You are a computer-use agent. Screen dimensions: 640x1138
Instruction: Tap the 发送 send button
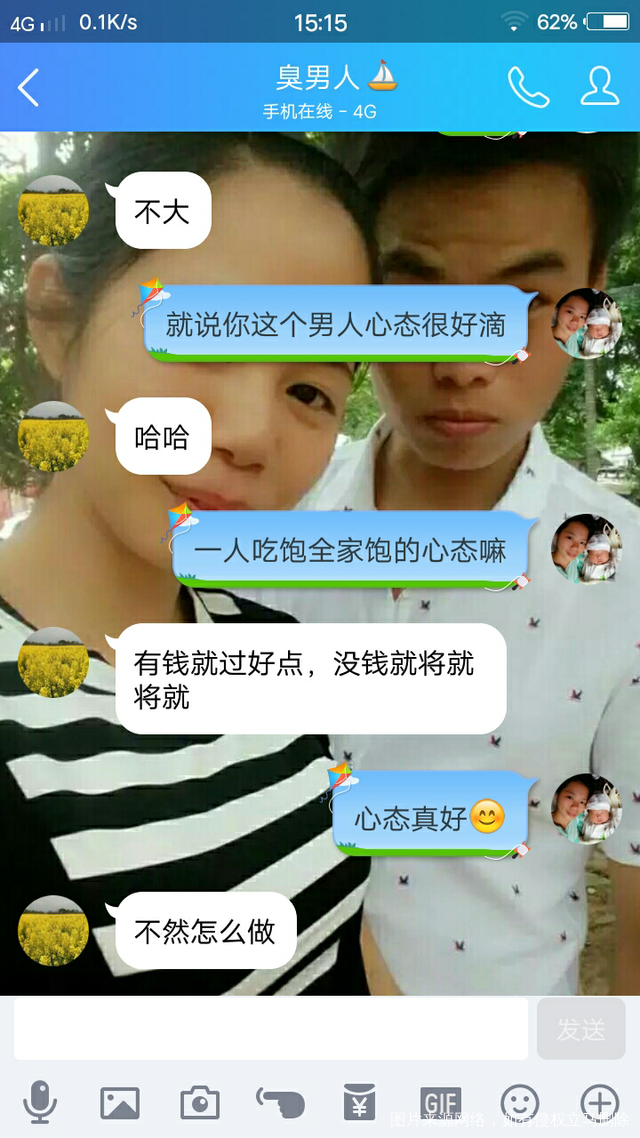580,1029
